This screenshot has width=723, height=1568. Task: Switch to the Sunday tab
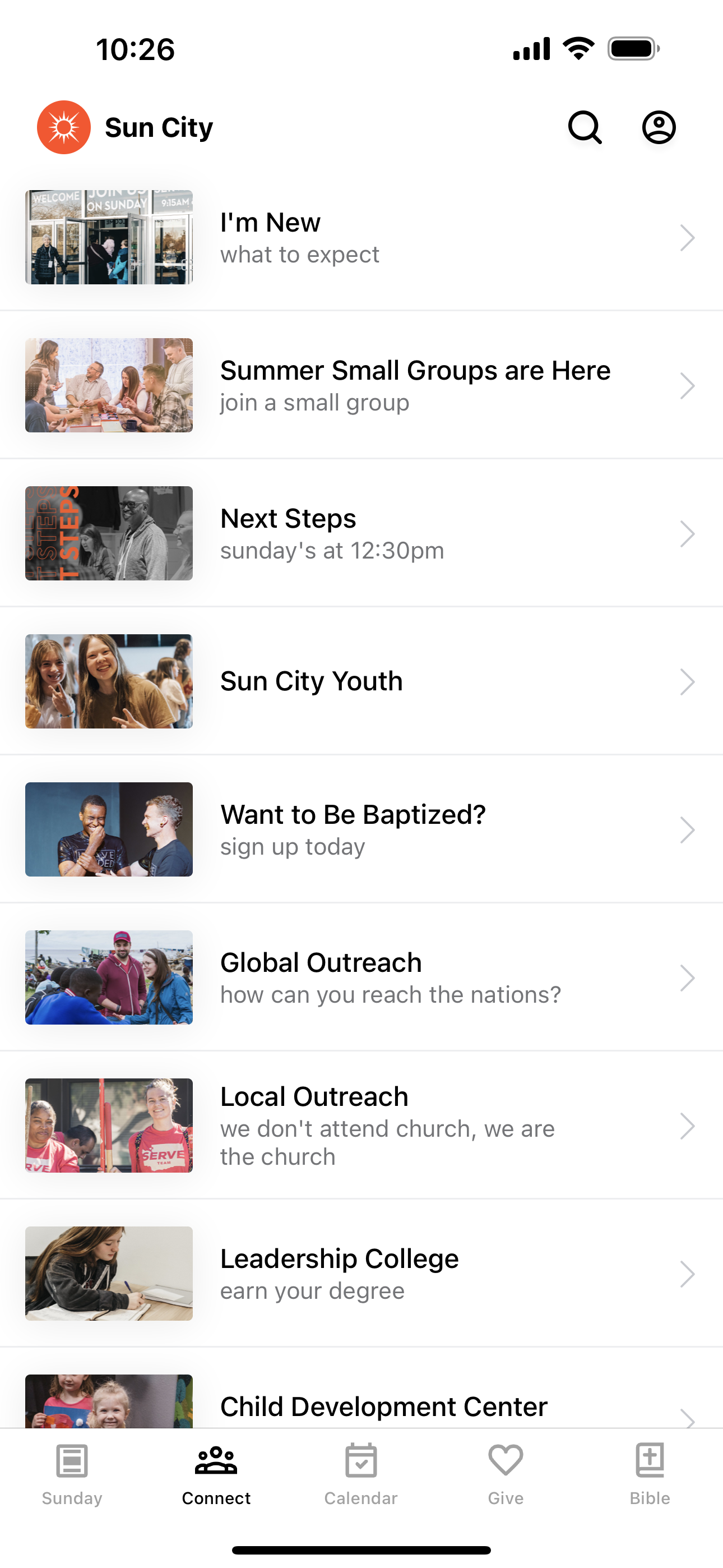pyautogui.click(x=72, y=1474)
